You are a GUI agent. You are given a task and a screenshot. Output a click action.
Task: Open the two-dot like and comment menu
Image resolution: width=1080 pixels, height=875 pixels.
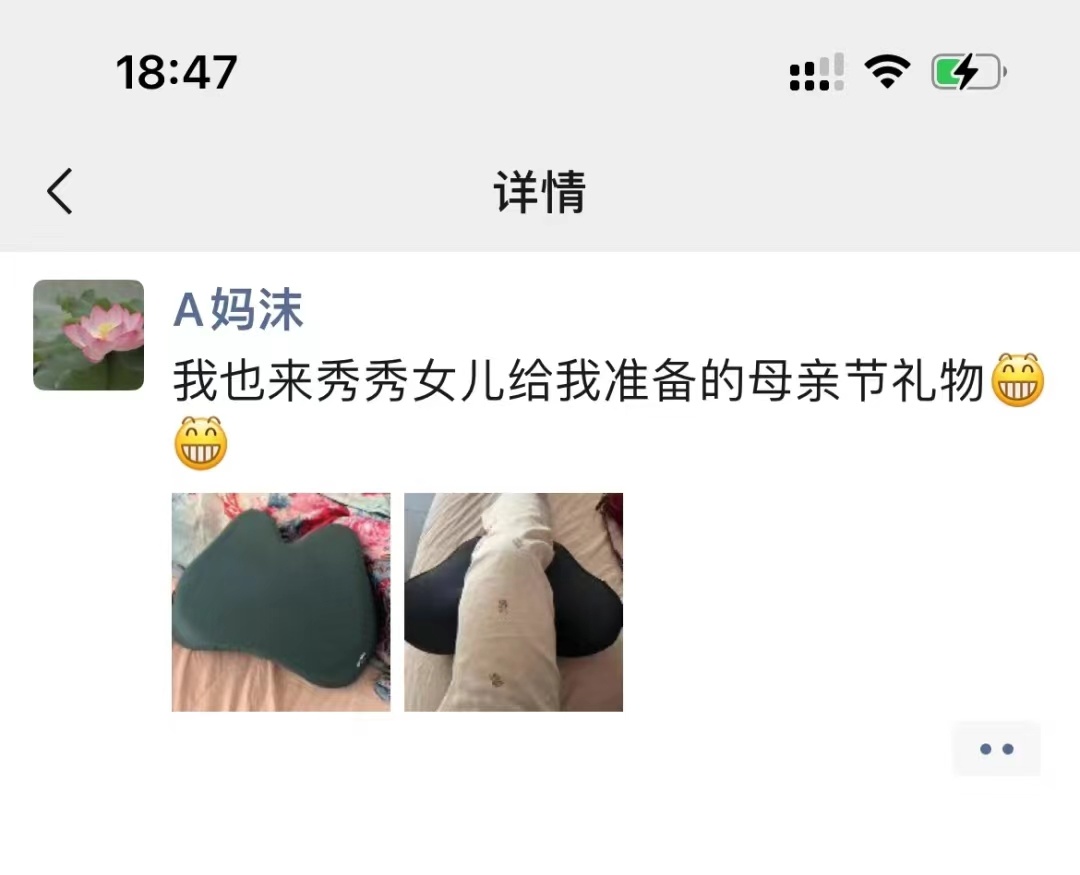tap(996, 749)
